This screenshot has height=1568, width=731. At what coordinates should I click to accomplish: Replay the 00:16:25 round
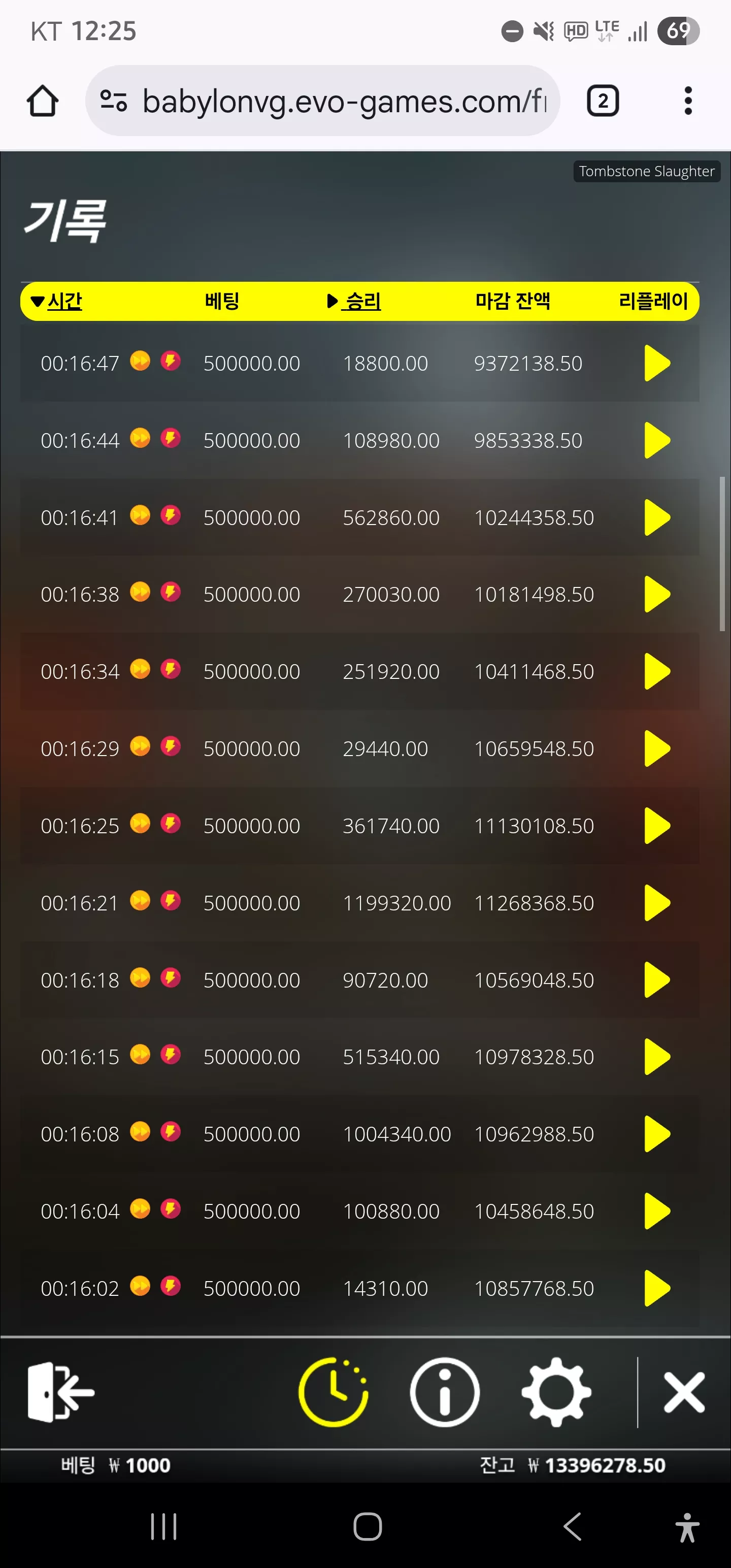(x=657, y=826)
